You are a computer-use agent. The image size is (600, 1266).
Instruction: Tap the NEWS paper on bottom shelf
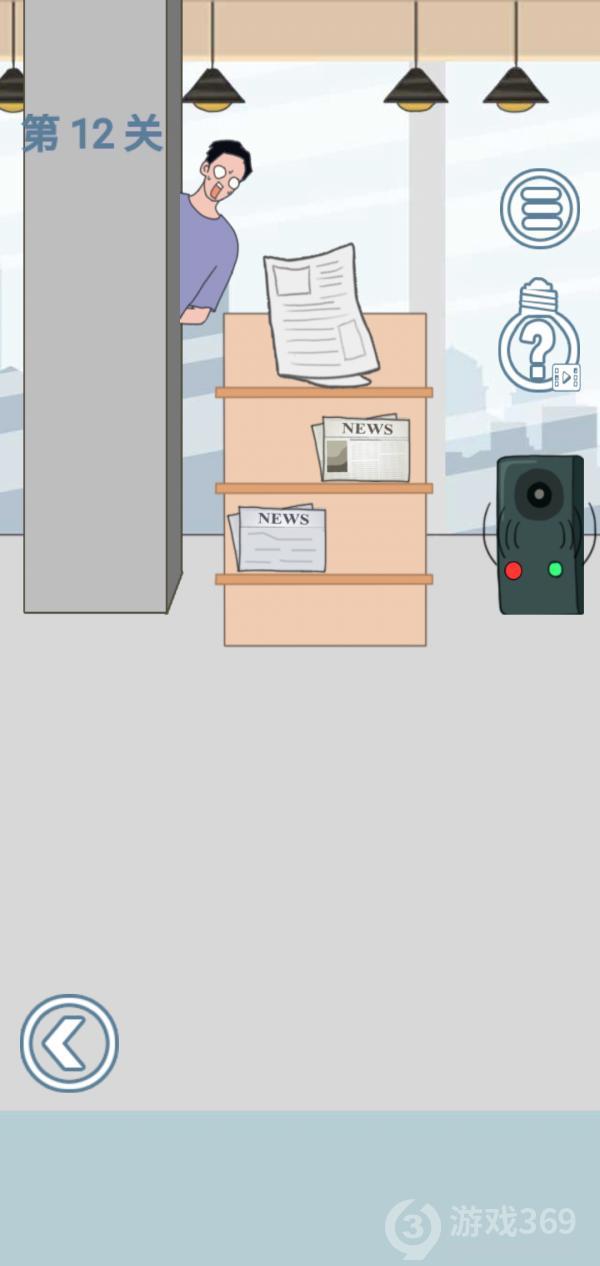pyautogui.click(x=280, y=538)
